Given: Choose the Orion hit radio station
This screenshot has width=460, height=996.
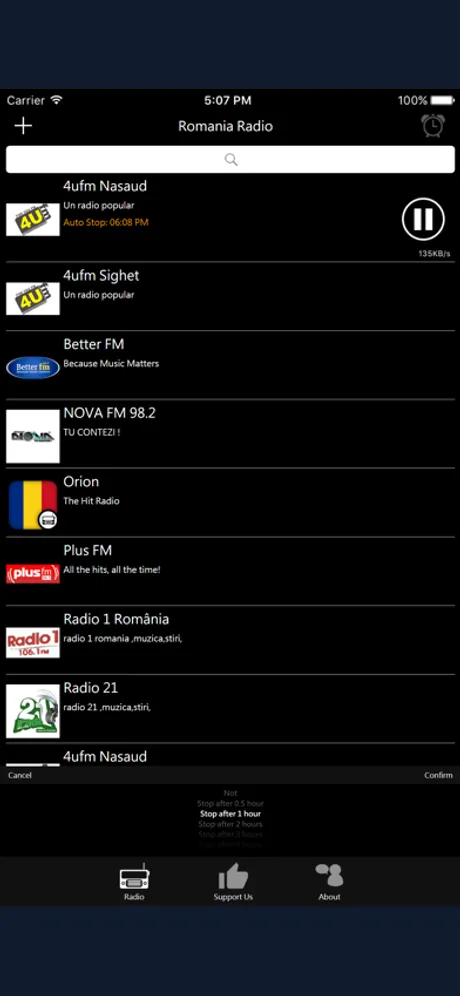Looking at the screenshot, I should pos(230,502).
